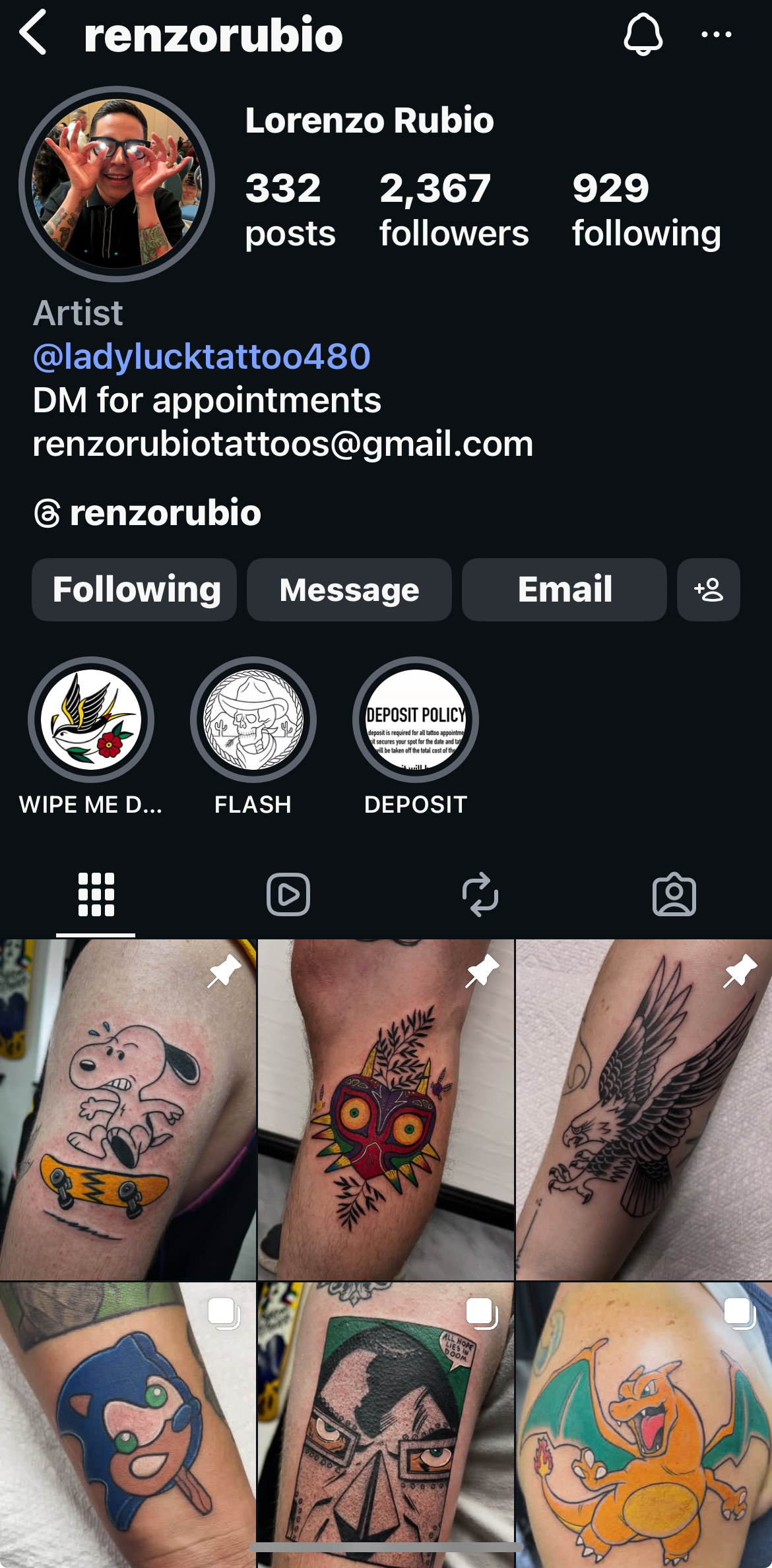Tap the Email button
The image size is (772, 1568).
[564, 590]
